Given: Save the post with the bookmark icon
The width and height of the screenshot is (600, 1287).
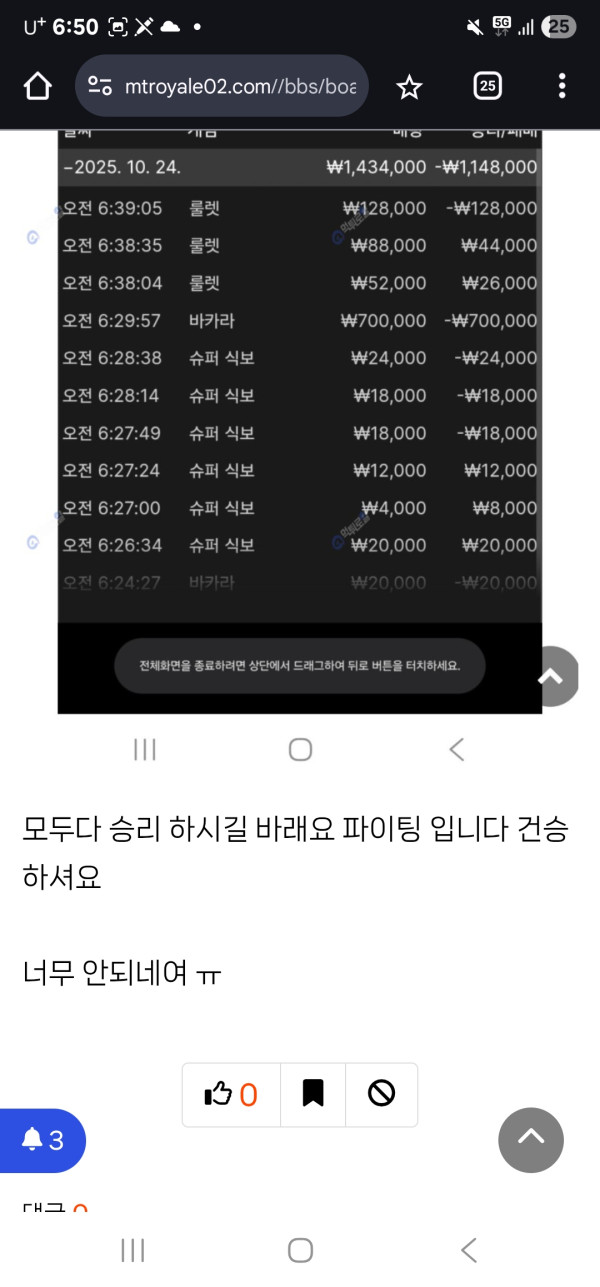Looking at the screenshot, I should 313,1095.
